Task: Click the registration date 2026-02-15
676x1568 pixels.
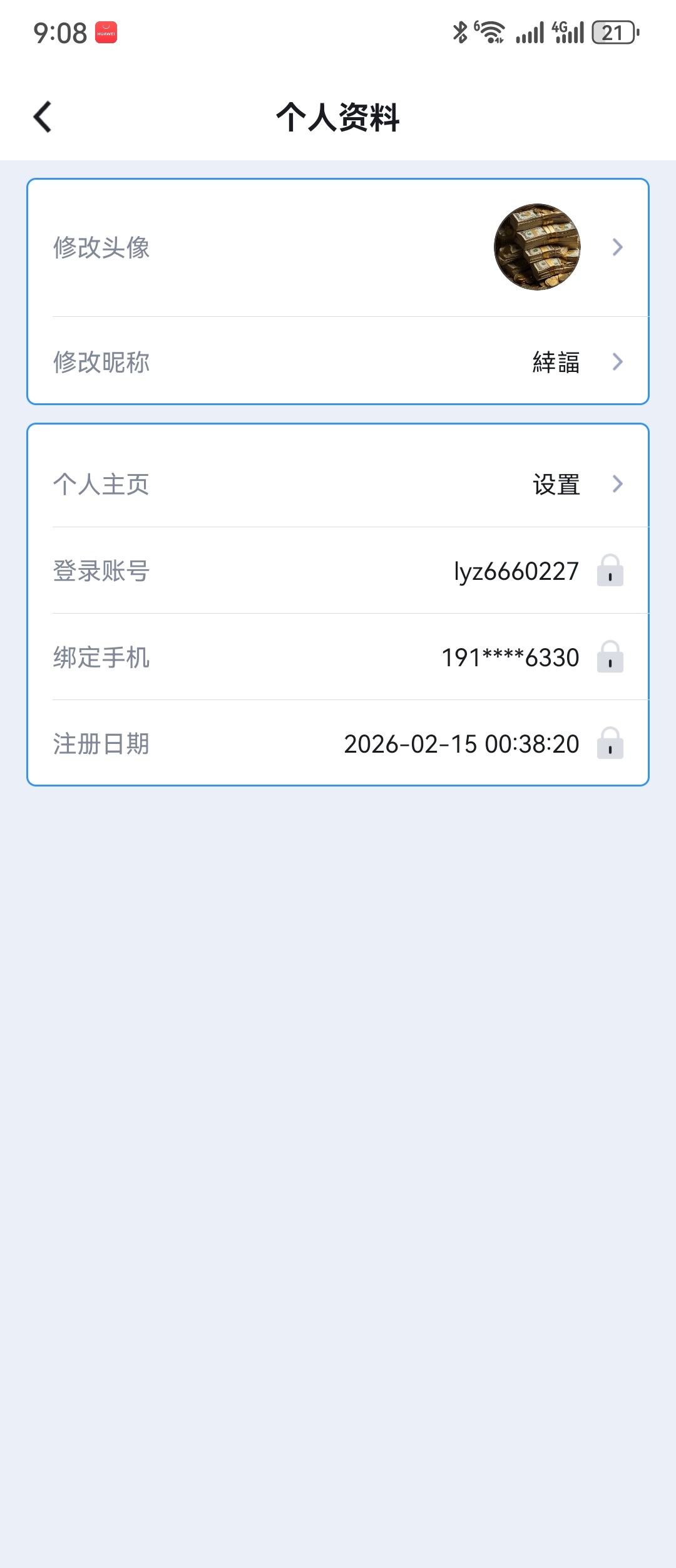Action: point(463,745)
